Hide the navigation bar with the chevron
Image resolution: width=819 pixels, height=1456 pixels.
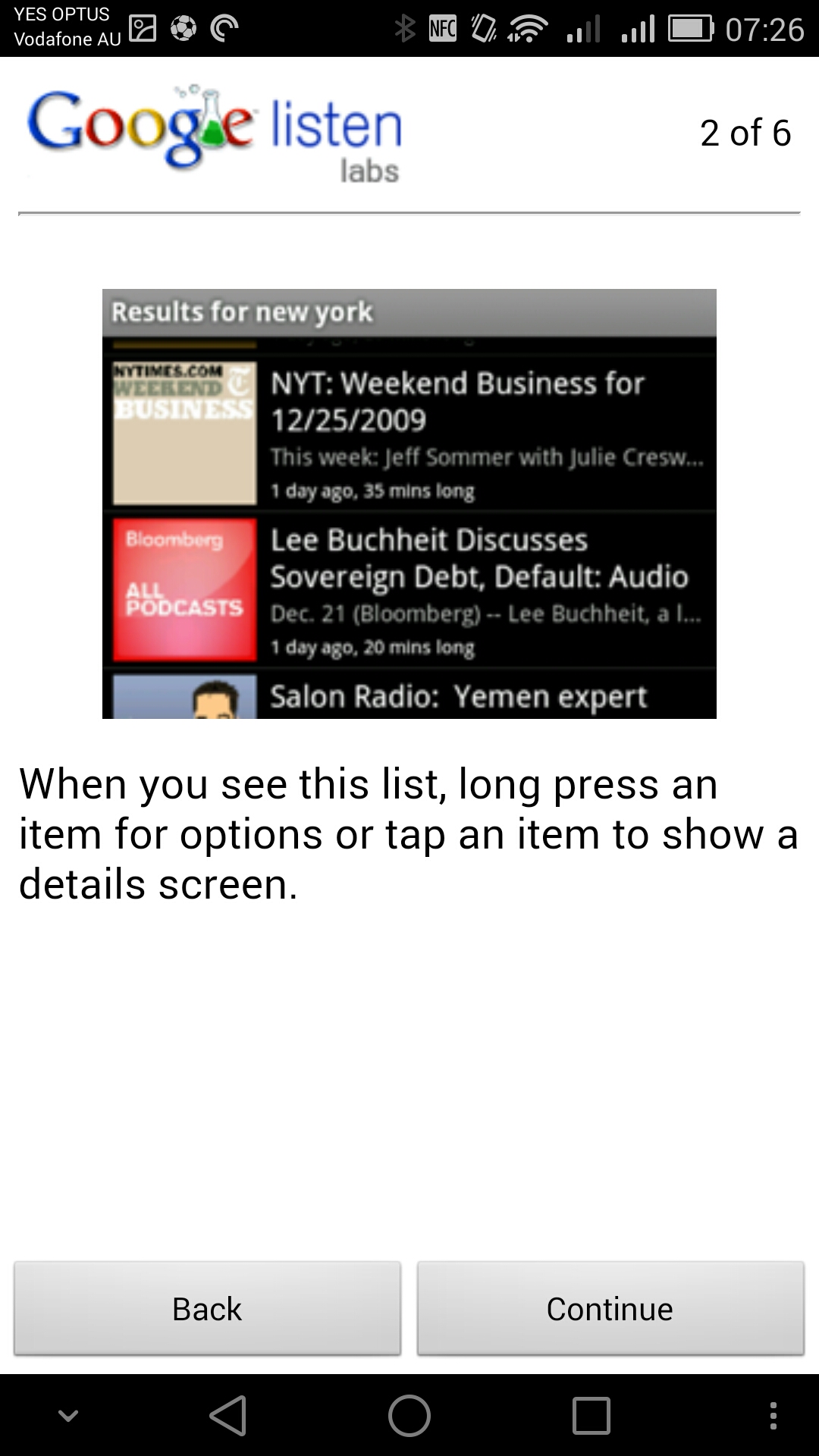click(68, 1415)
